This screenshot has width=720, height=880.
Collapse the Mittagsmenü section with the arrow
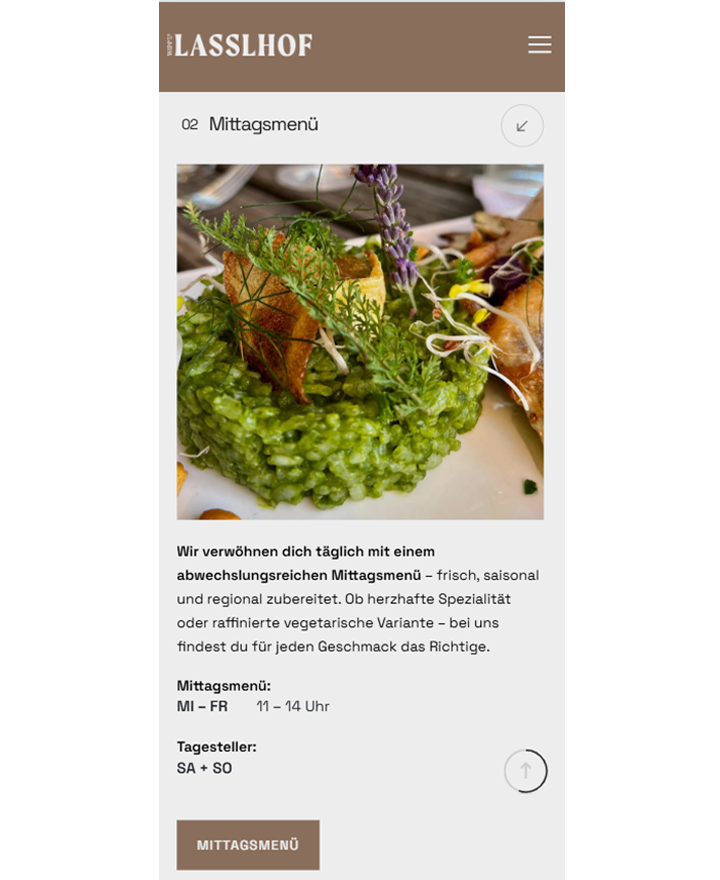pos(522,126)
